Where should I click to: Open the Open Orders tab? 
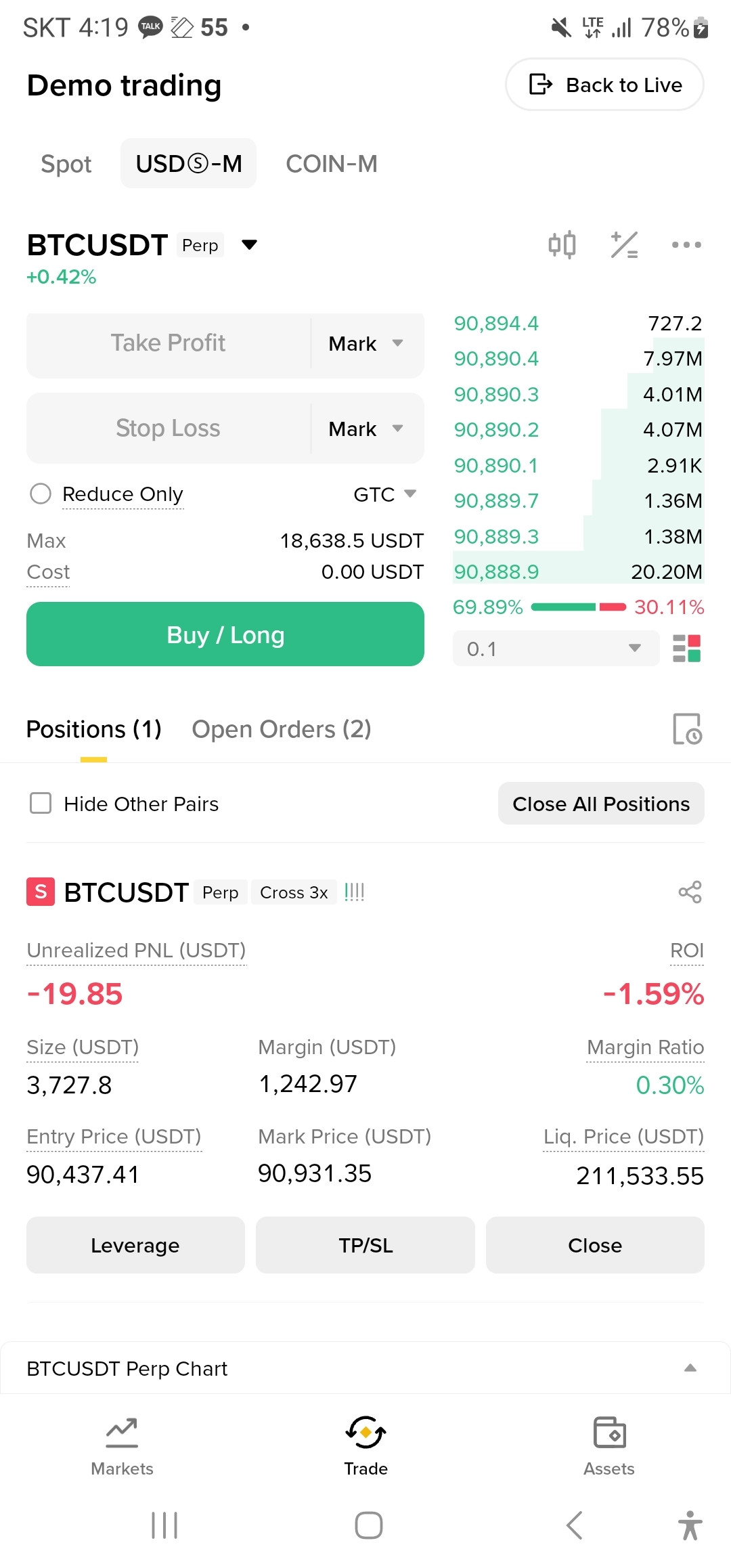[281, 729]
